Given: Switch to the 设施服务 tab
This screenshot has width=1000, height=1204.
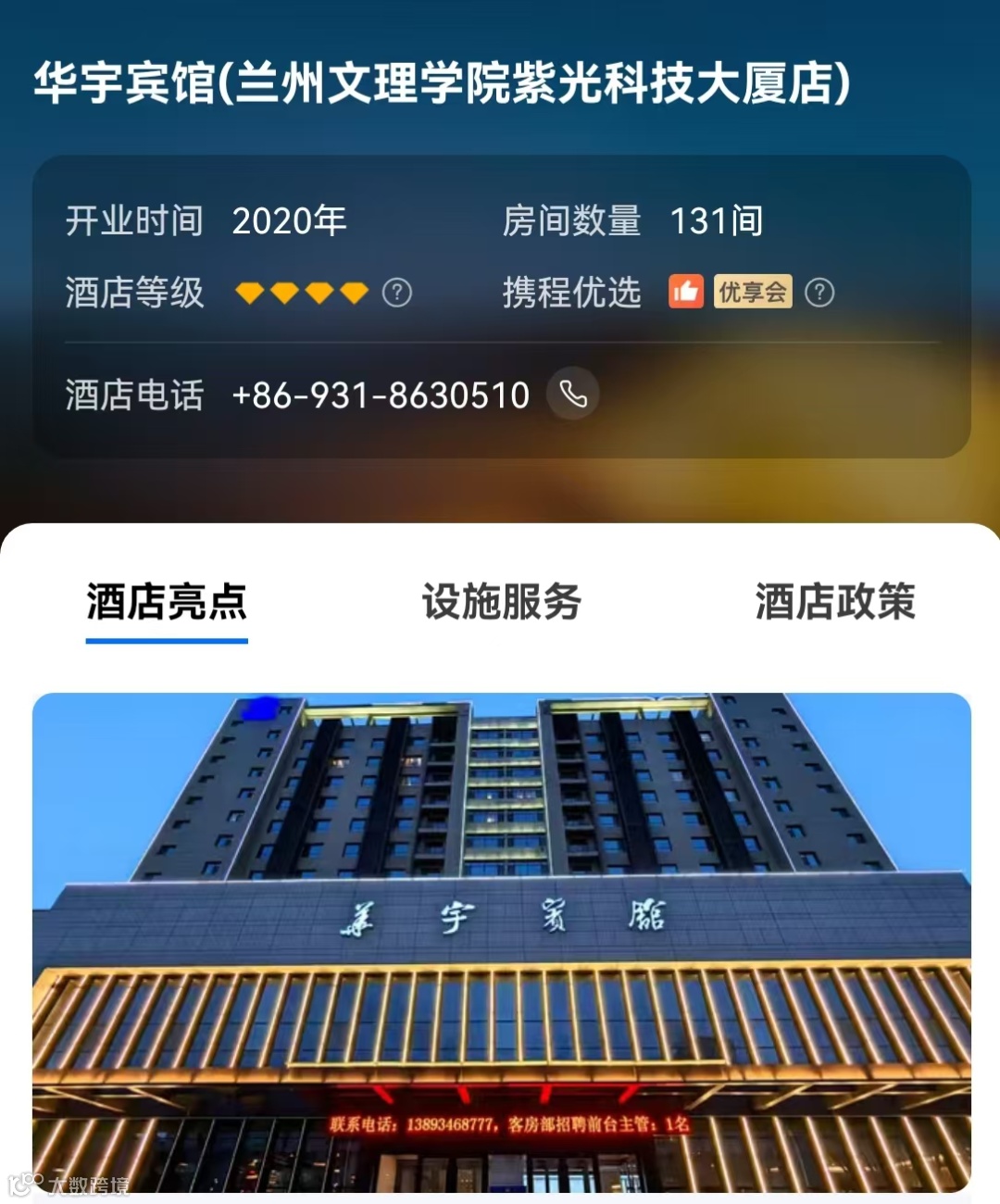Looking at the screenshot, I should (501, 602).
